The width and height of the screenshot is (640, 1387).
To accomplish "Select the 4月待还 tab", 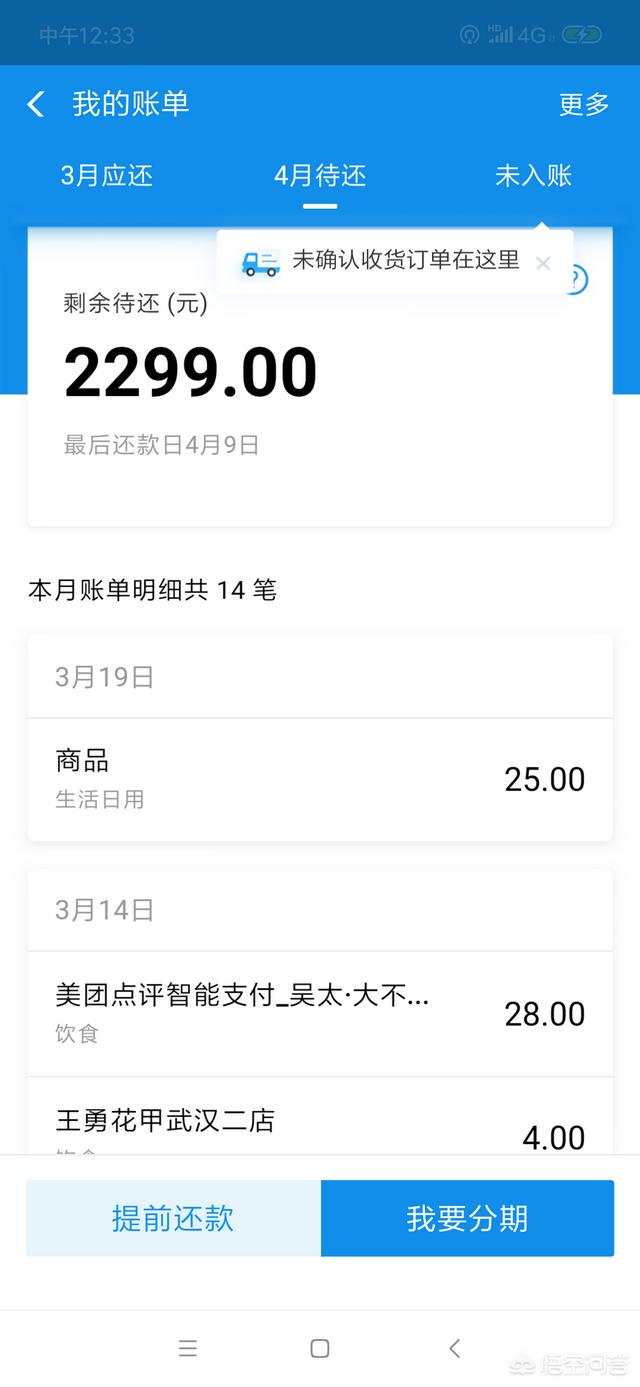I will pos(320,176).
